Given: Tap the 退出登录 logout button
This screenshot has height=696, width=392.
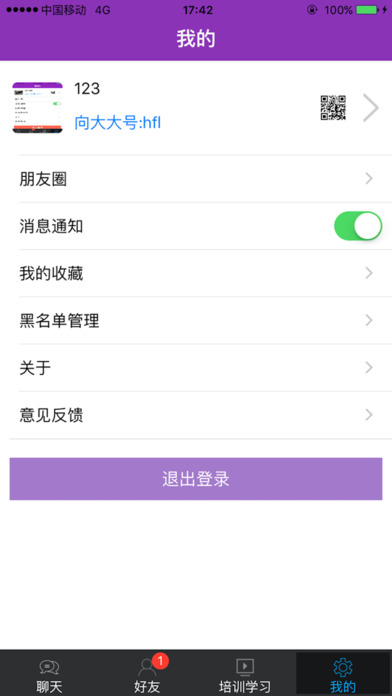Looking at the screenshot, I should click(196, 479).
